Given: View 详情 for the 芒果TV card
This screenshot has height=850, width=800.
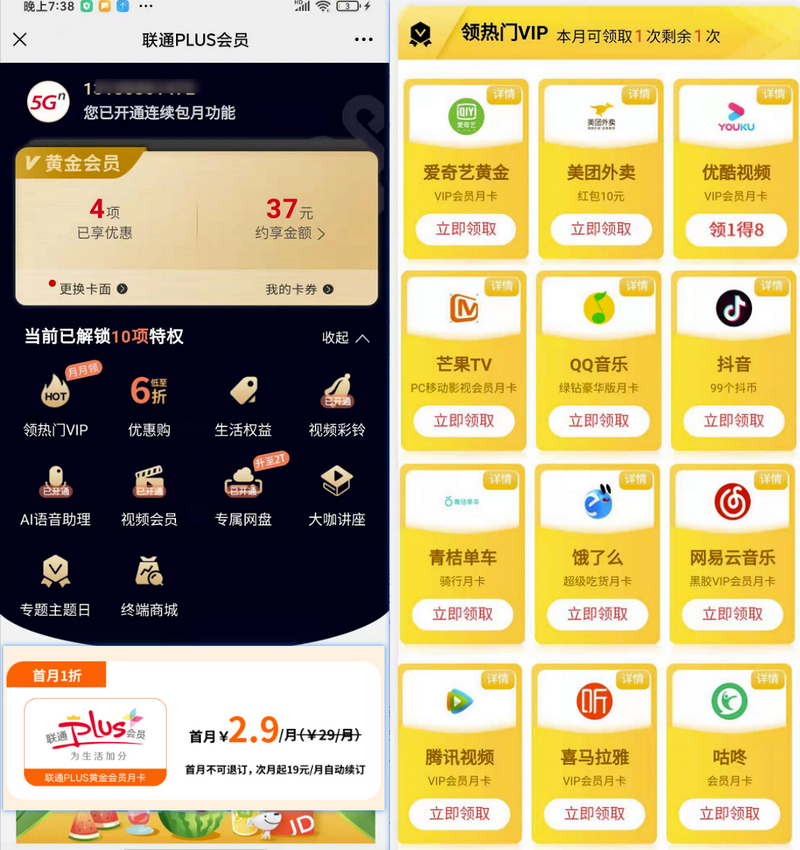Looking at the screenshot, I should coord(502,286).
